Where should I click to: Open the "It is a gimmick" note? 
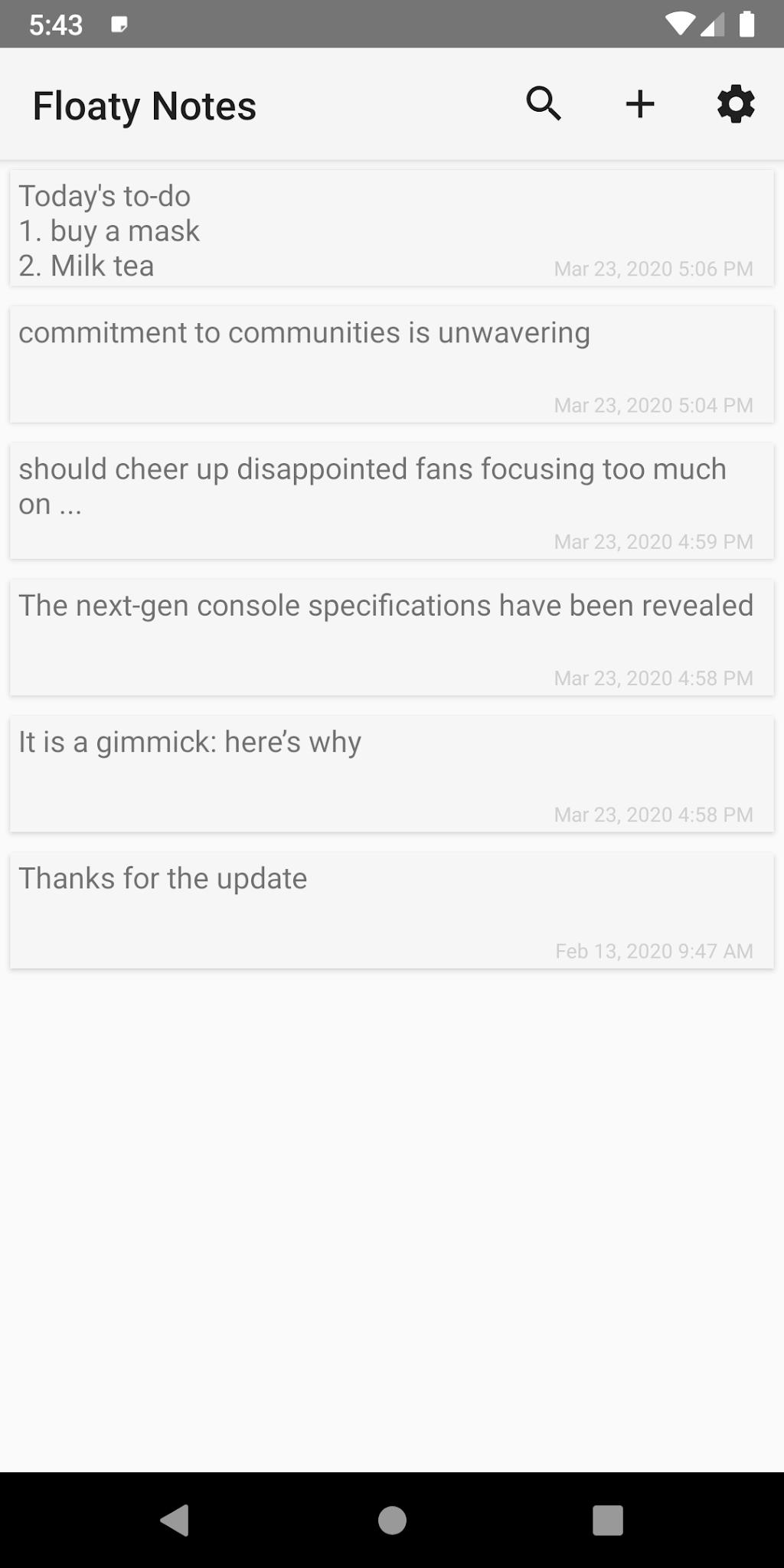click(392, 774)
